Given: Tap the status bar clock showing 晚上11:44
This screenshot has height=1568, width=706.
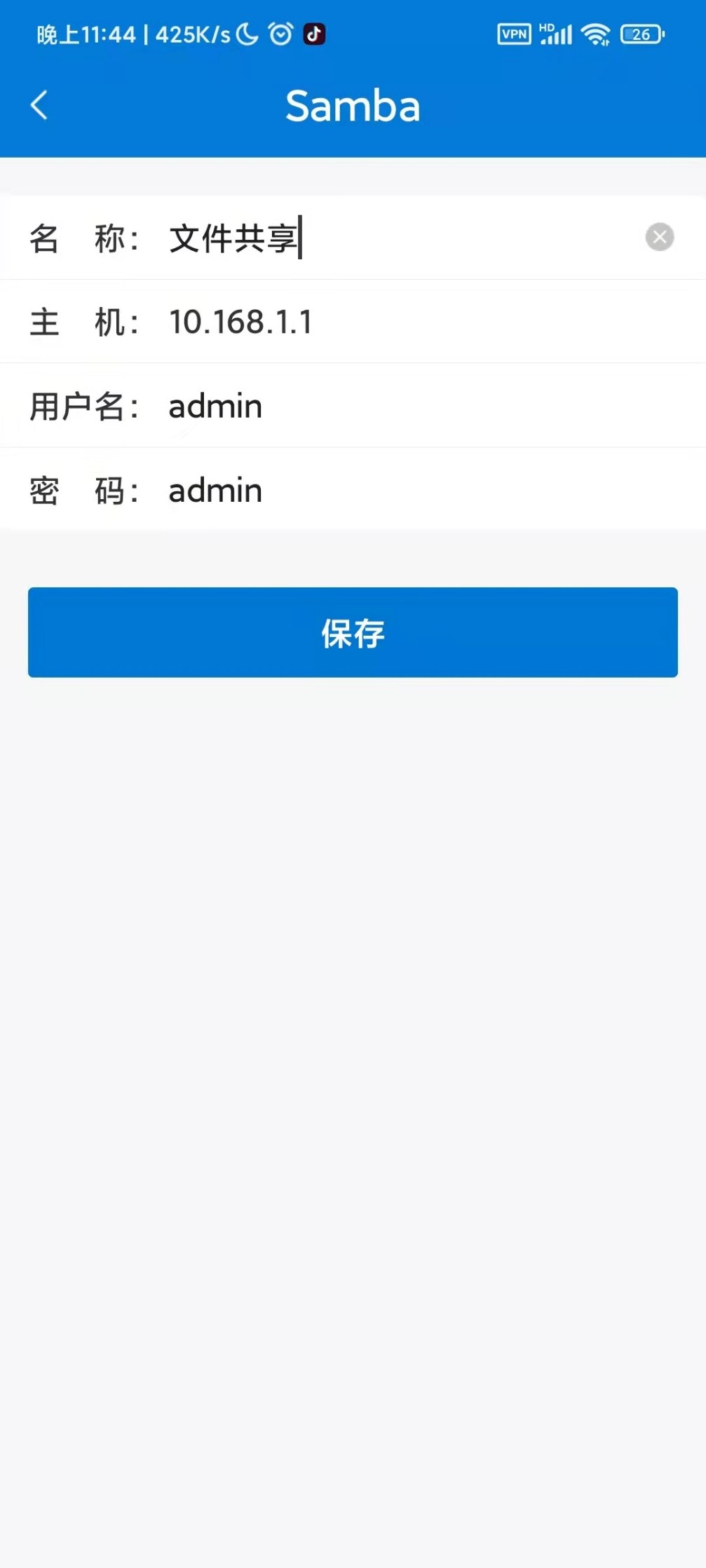Looking at the screenshot, I should 84,34.
